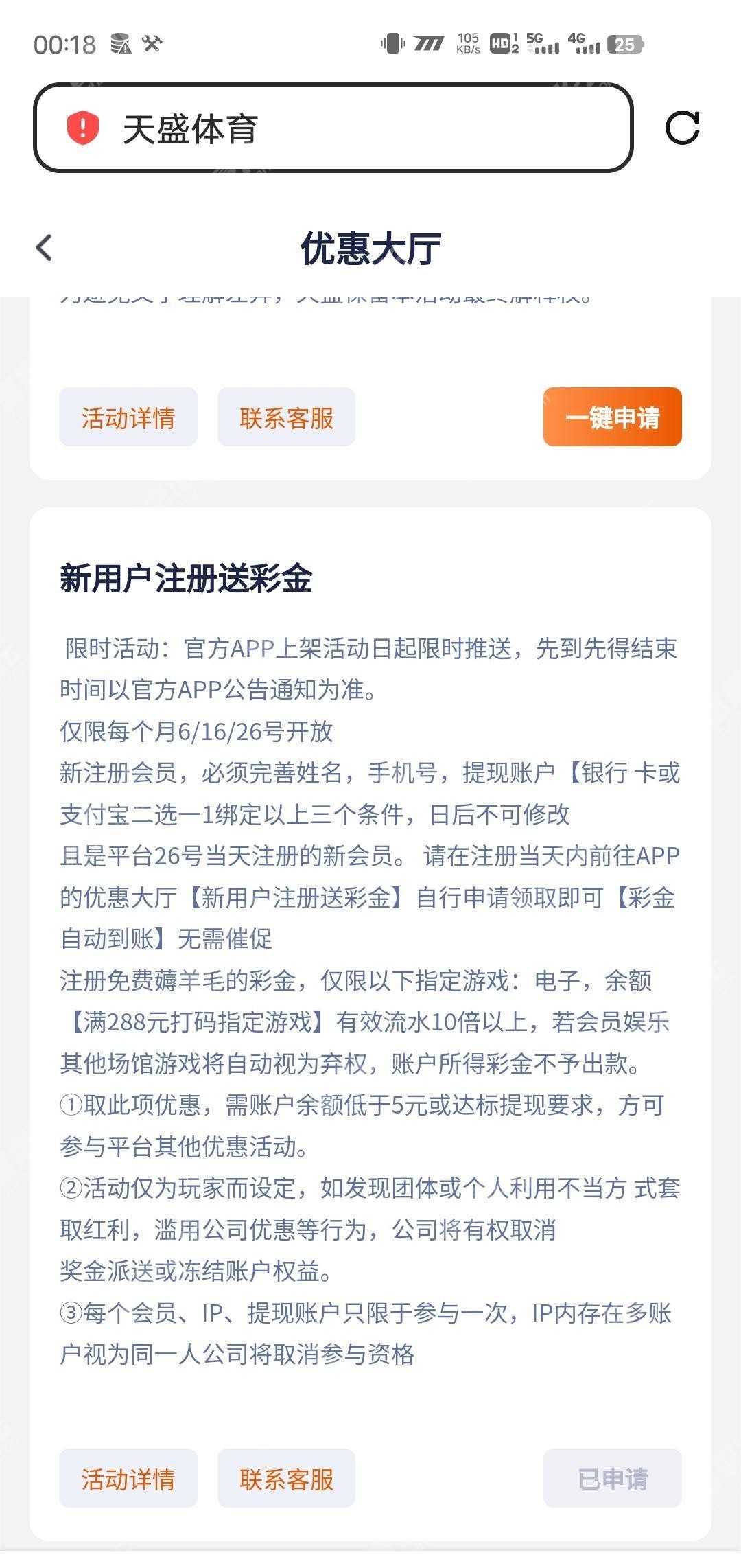741x1568 pixels.
Task: Tap 联系客服 in the top card
Action: coord(286,417)
